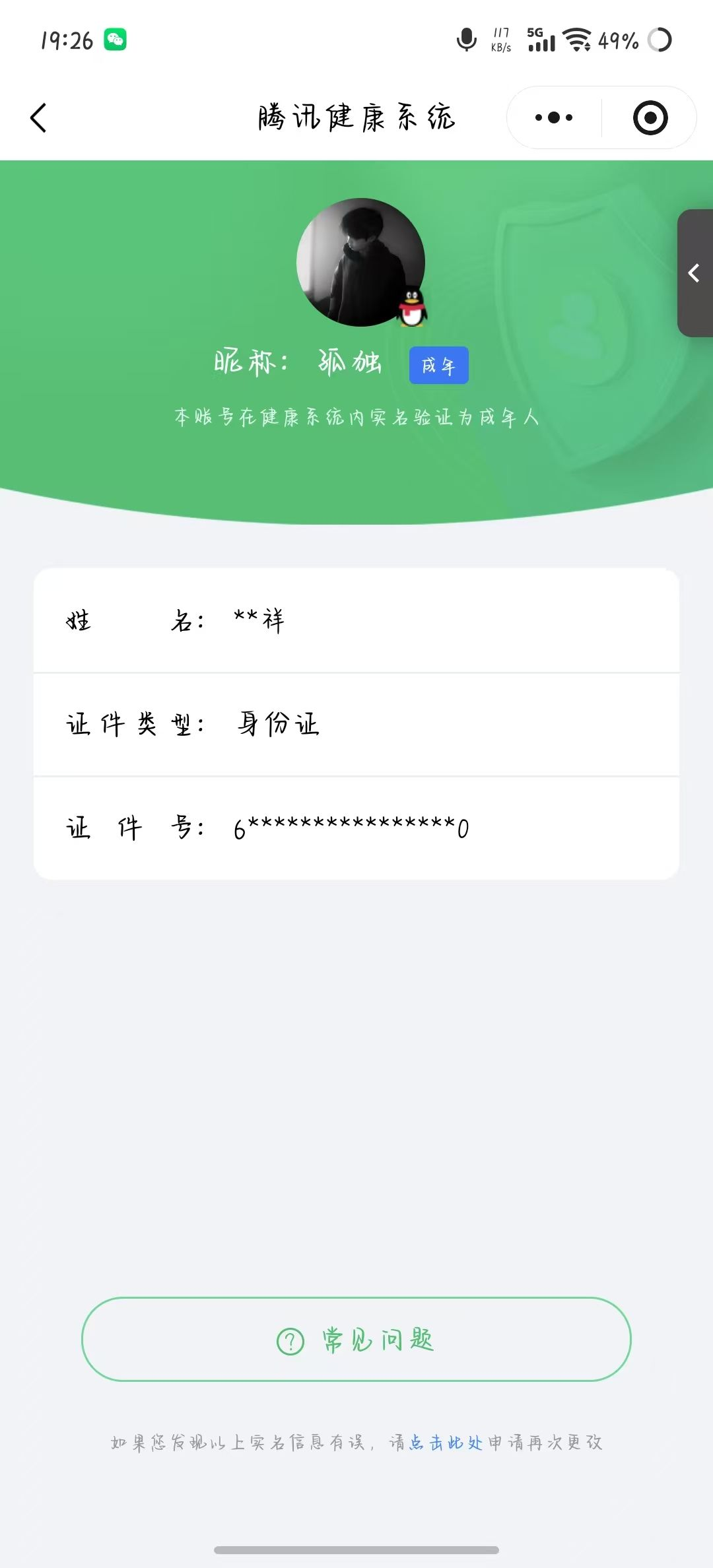Expand the collapsed side panel chevron
This screenshot has width=713, height=1568.
pos(695,271)
